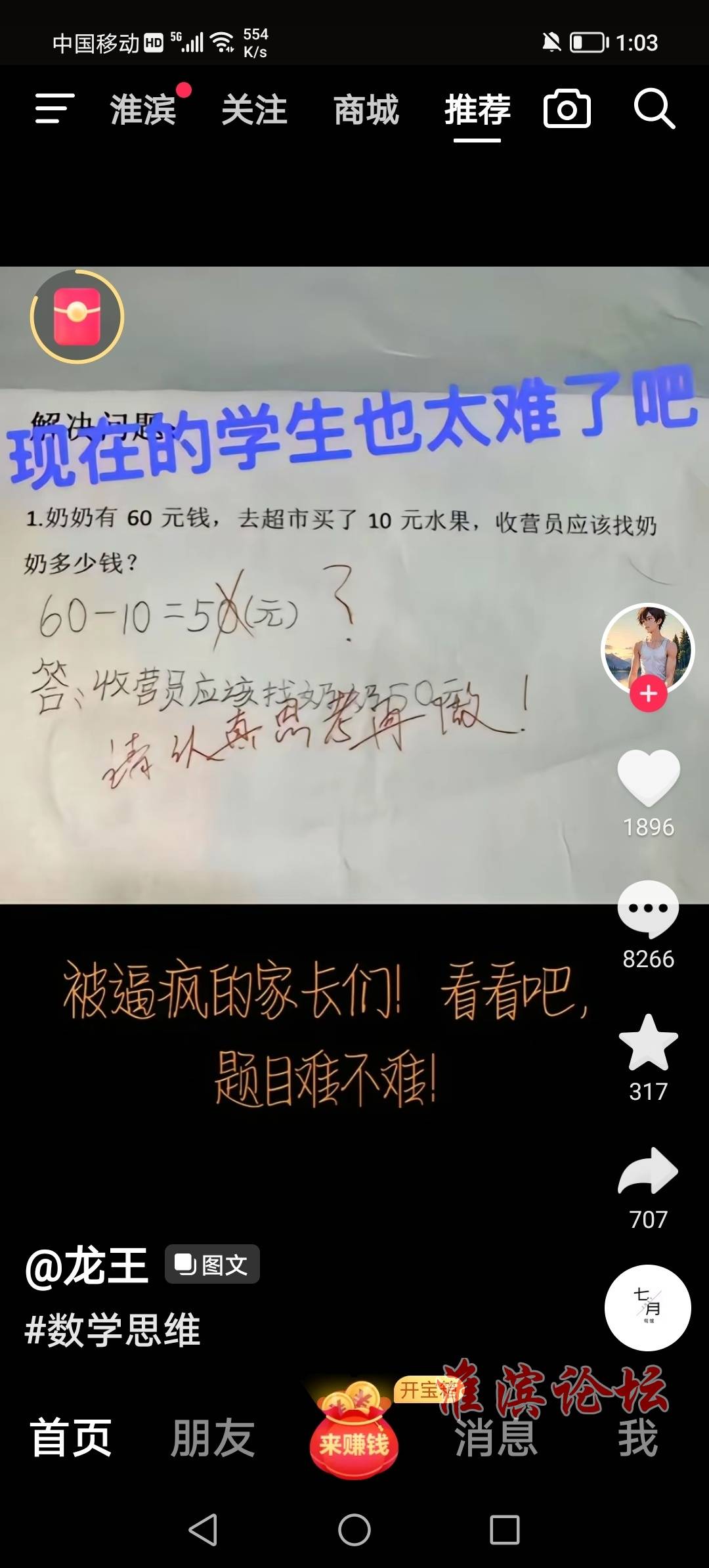Follow the author with the plus button
Viewport: 709px width, 1568px height.
pos(648,693)
